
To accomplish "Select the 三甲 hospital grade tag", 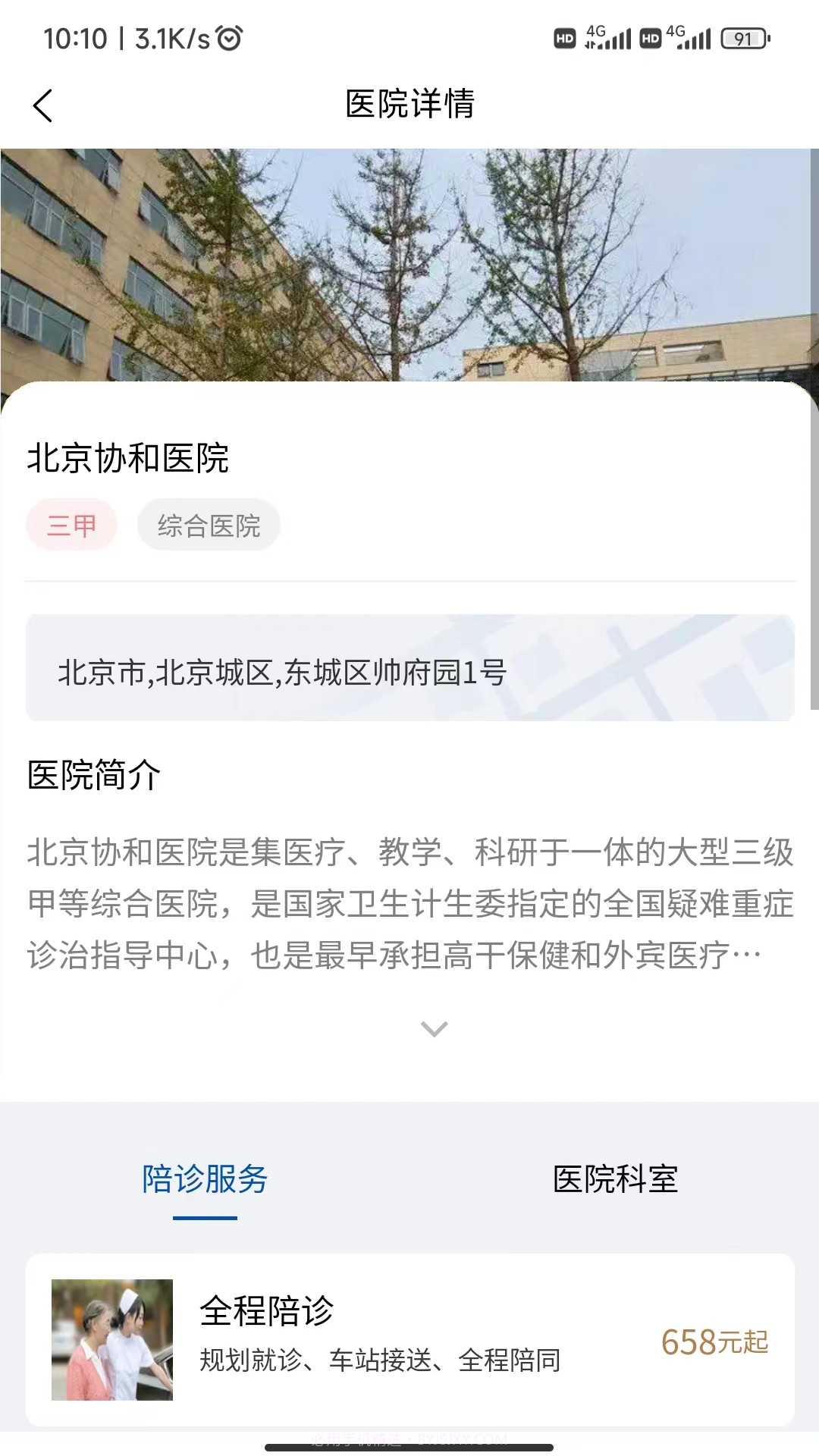I will [x=72, y=524].
